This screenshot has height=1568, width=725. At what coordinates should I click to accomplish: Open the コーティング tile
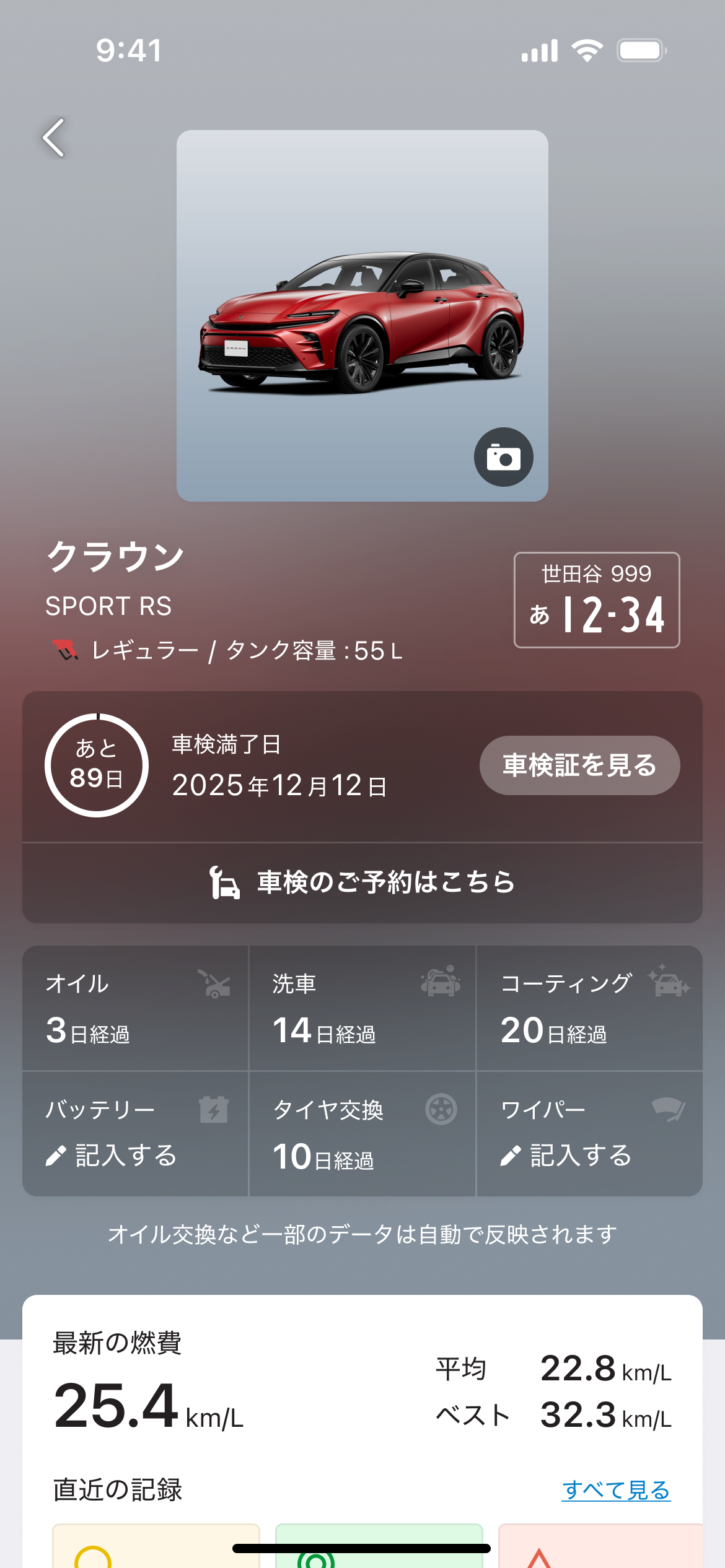click(x=589, y=1008)
